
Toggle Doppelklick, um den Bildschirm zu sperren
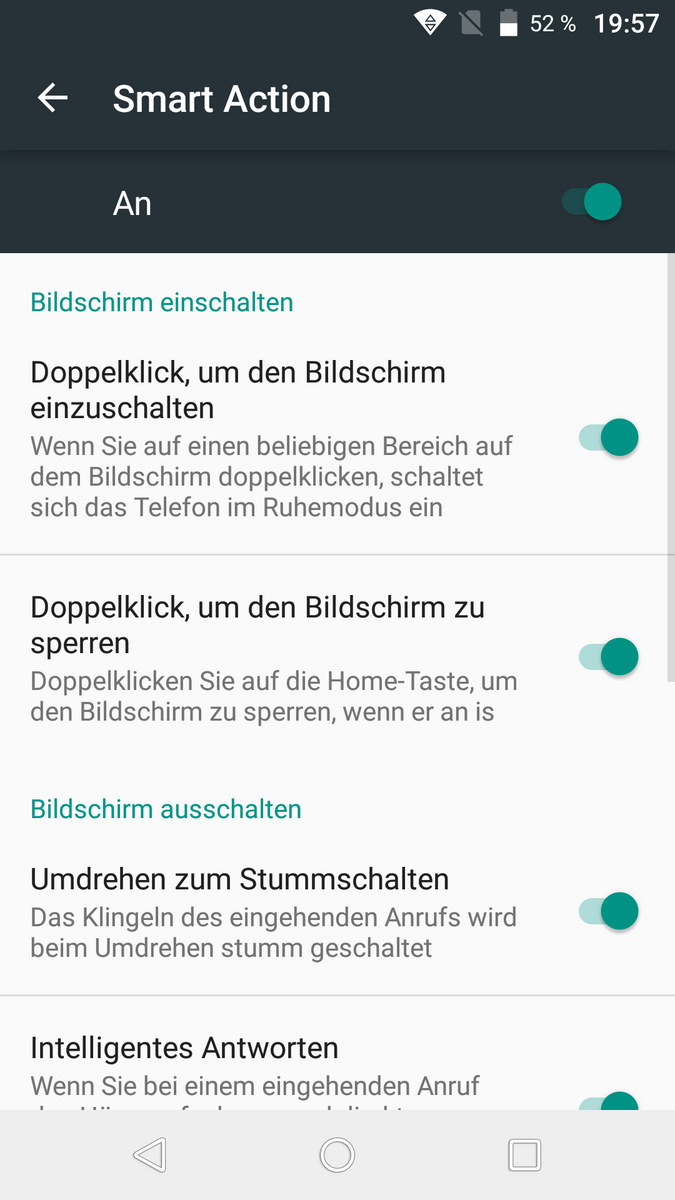click(609, 657)
